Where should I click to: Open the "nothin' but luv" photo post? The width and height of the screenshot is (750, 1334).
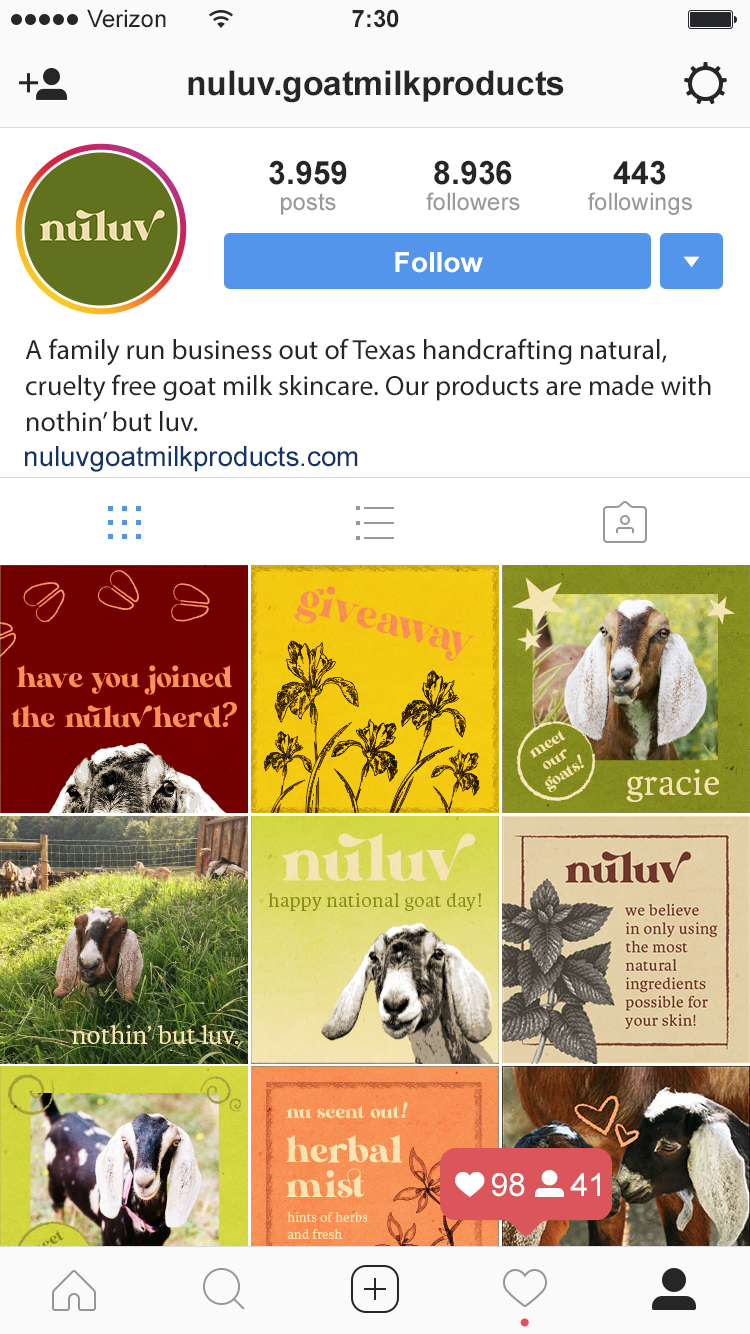click(124, 939)
